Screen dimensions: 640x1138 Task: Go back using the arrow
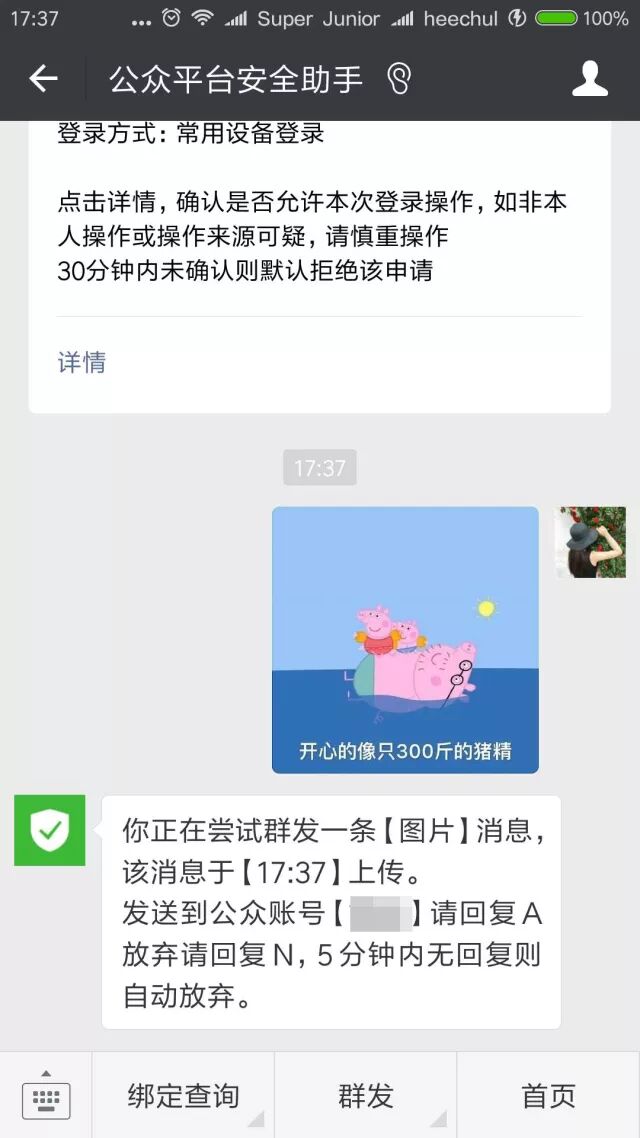coord(43,79)
